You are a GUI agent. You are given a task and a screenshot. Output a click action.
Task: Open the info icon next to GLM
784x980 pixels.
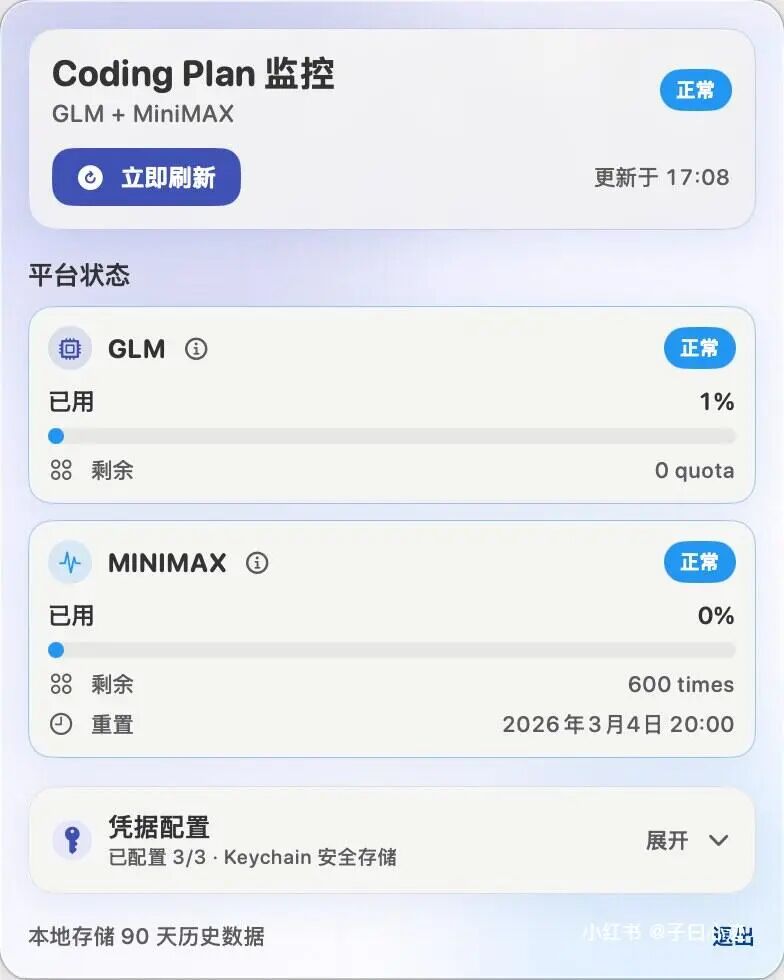[x=196, y=349]
